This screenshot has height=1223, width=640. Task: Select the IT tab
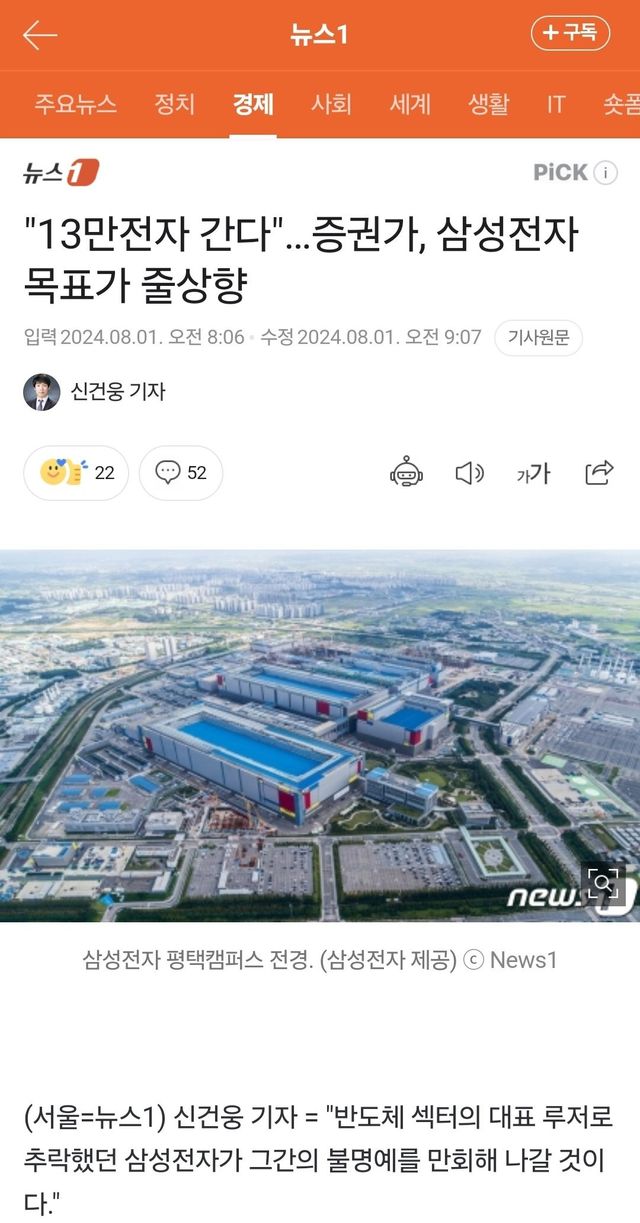click(x=556, y=103)
